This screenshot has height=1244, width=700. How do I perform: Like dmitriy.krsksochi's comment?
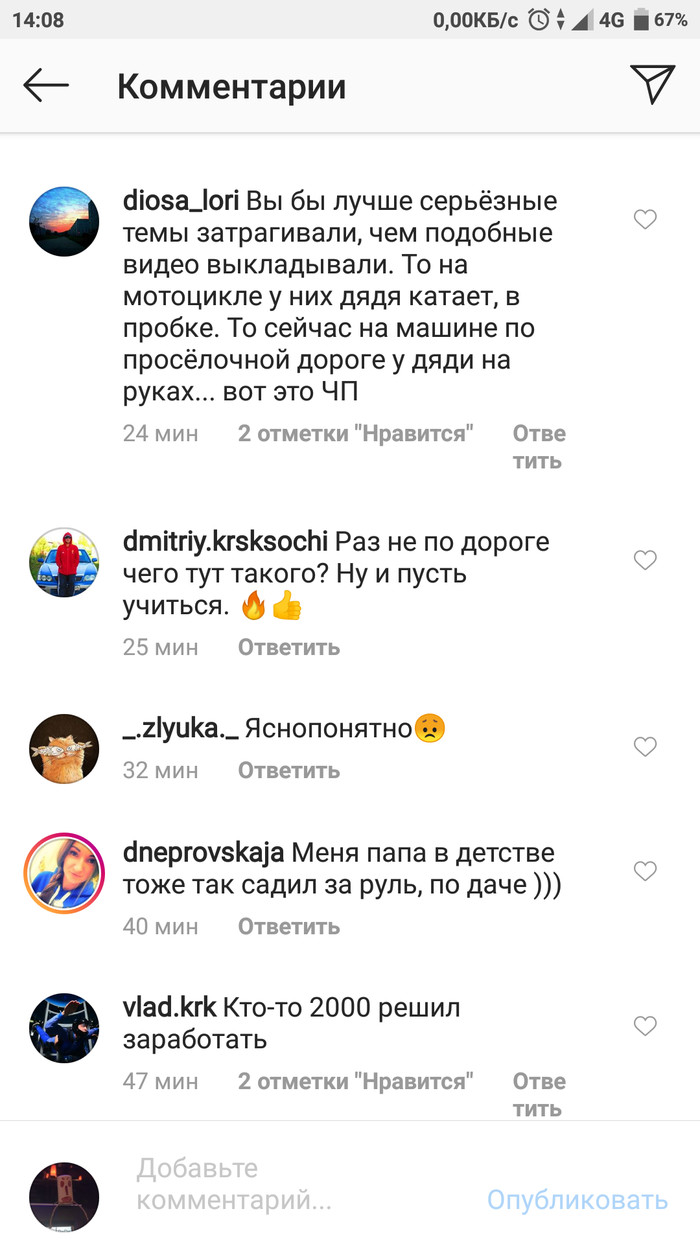point(646,560)
